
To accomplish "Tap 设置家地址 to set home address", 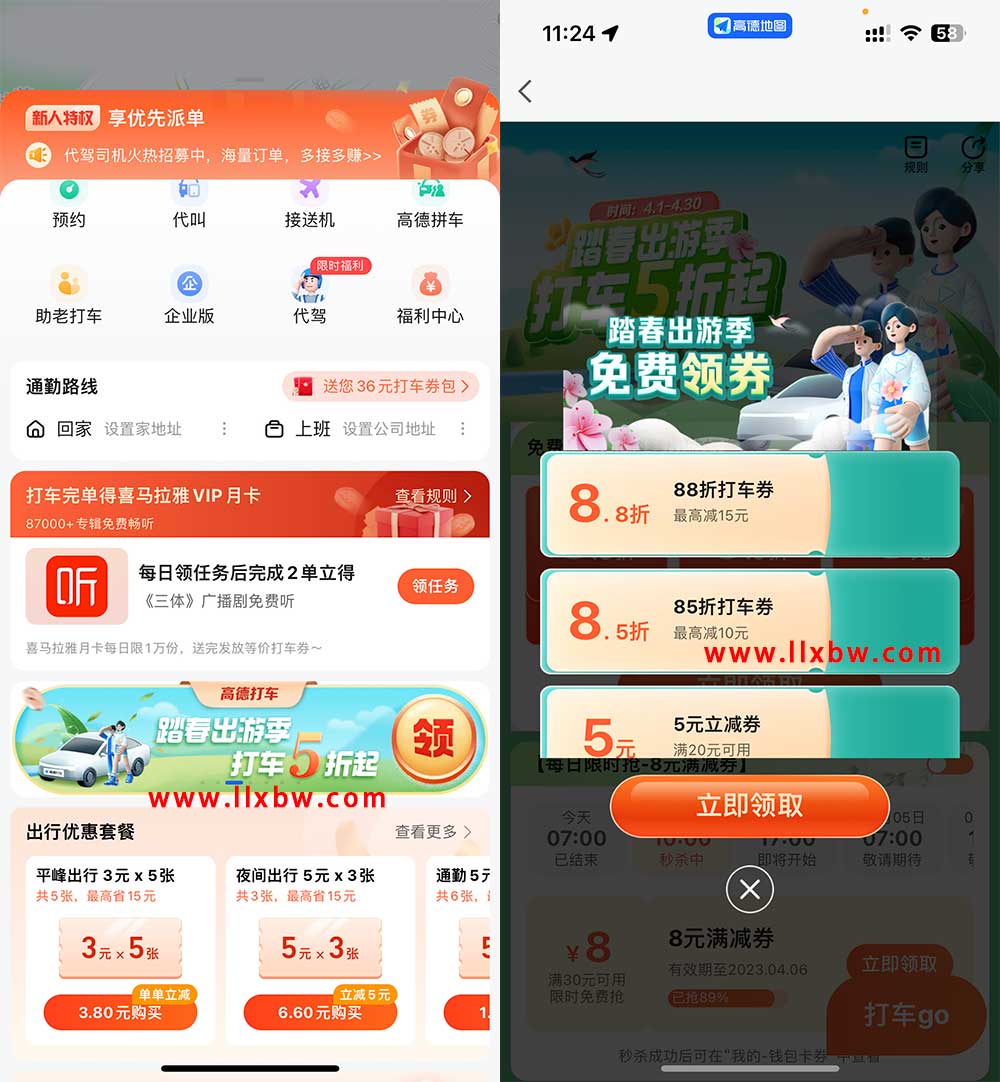I will (x=140, y=427).
